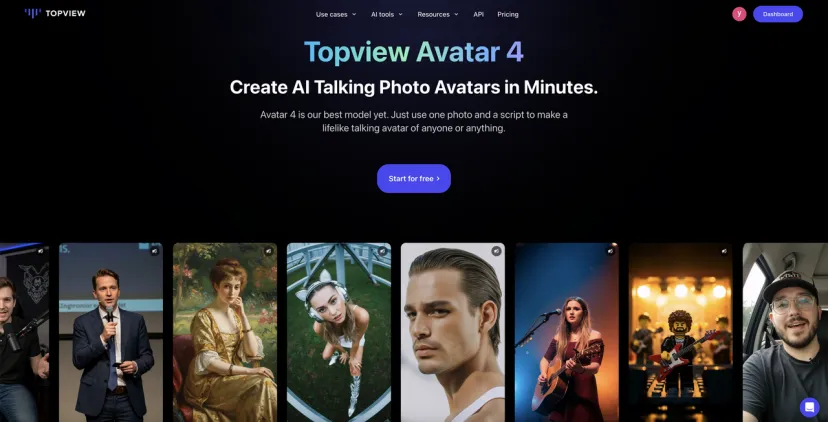Expand the AI tools menu

386,14
